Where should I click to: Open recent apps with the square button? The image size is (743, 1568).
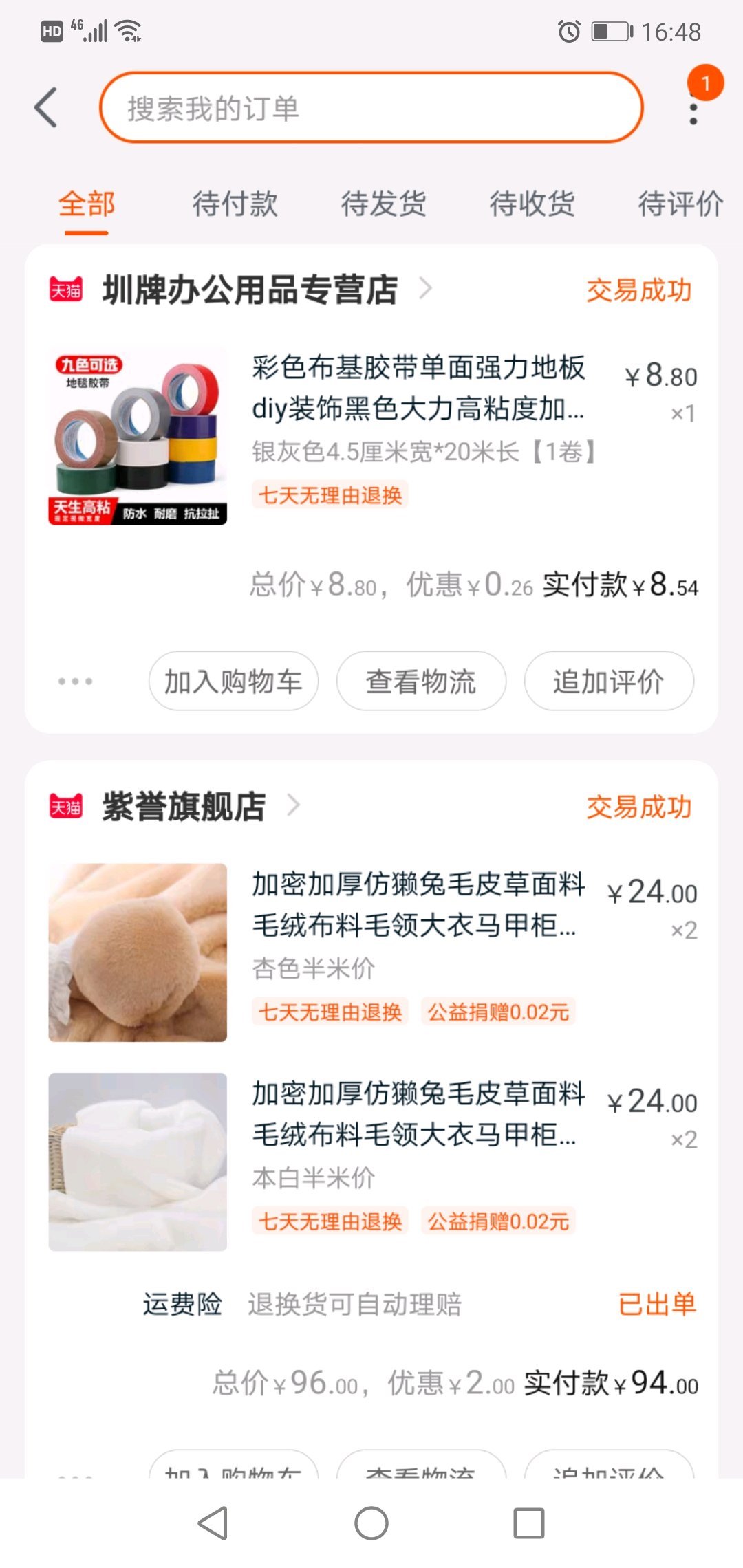click(529, 1523)
